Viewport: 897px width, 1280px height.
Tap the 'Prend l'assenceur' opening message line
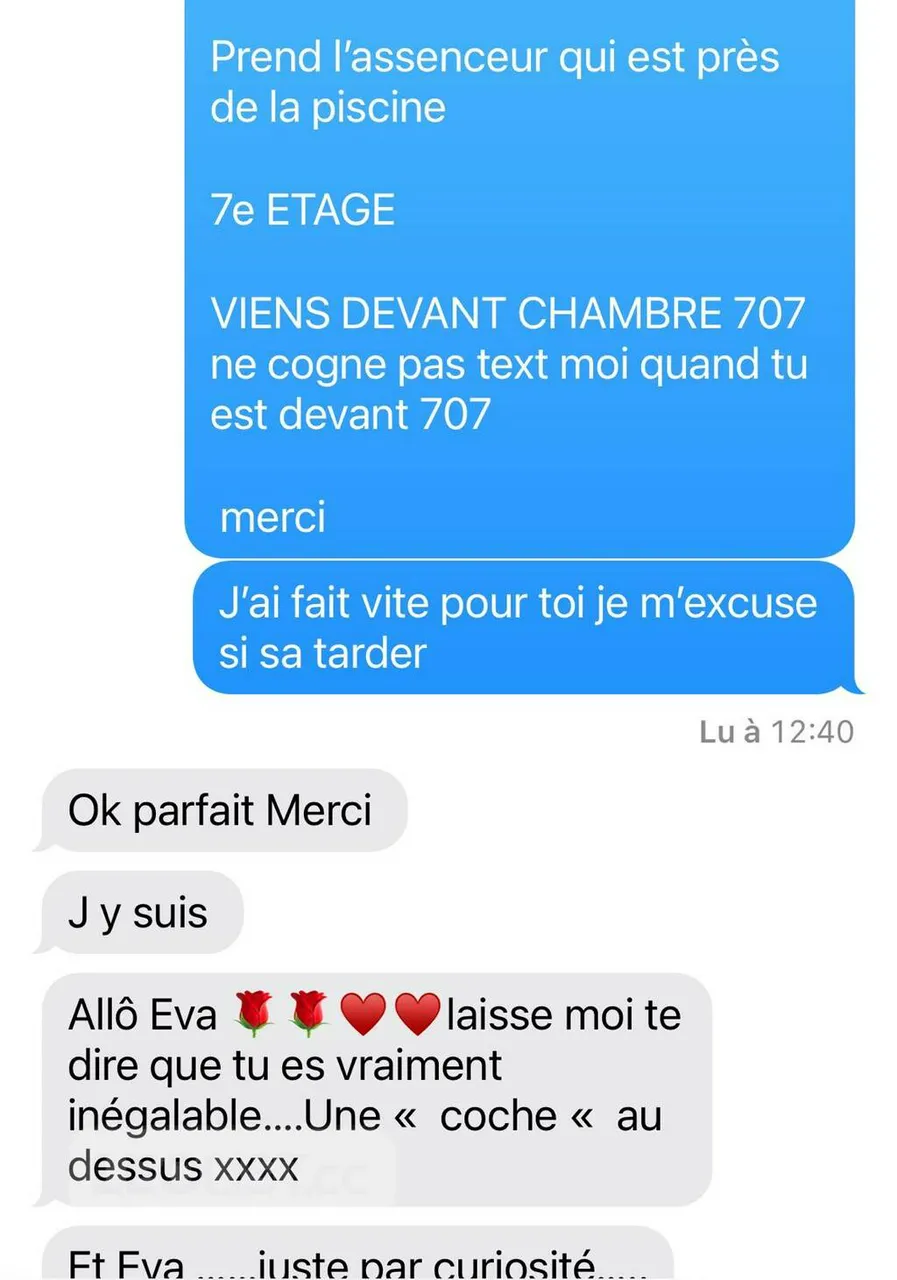pyautogui.click(x=495, y=56)
